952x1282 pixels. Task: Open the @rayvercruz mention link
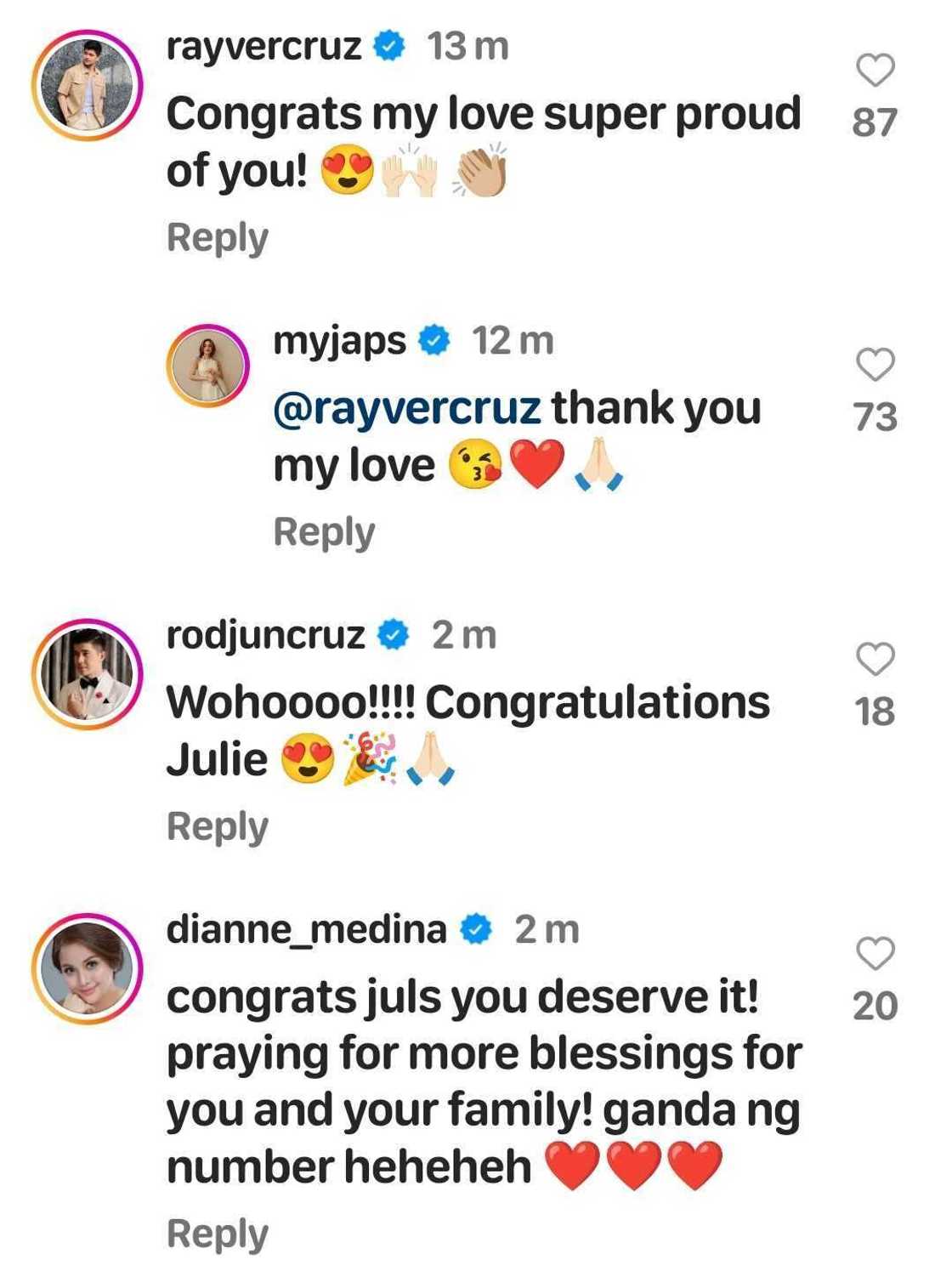(x=406, y=409)
